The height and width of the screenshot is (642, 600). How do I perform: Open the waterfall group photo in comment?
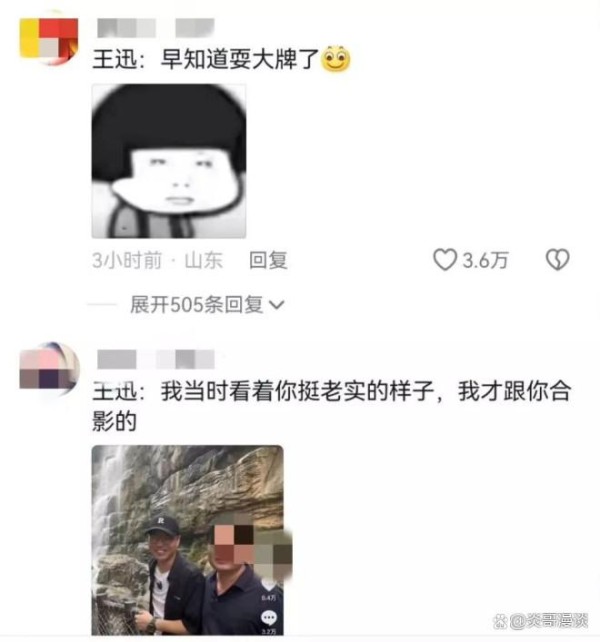click(187, 539)
